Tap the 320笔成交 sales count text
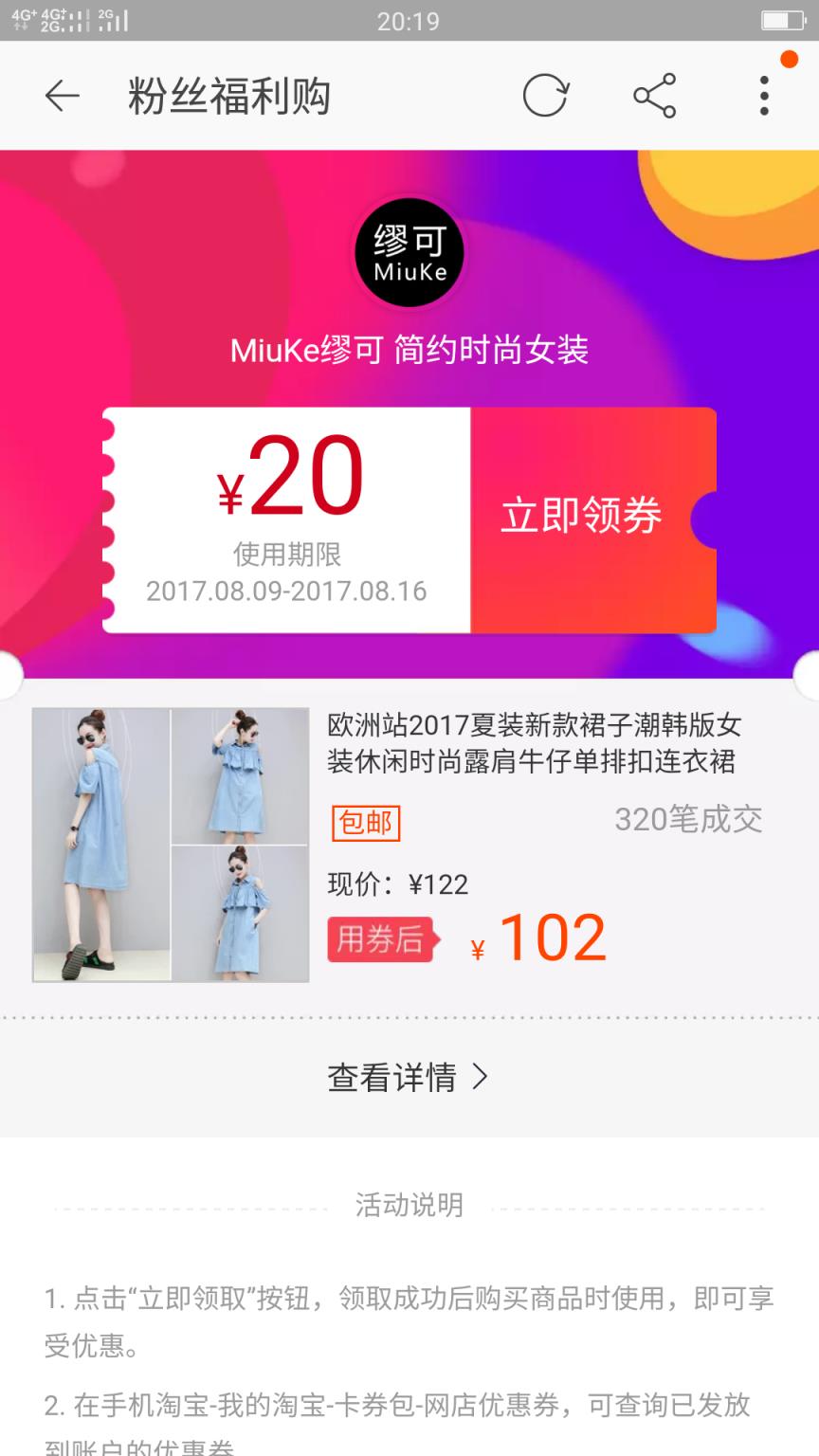Image resolution: width=819 pixels, height=1456 pixels. 688,819
